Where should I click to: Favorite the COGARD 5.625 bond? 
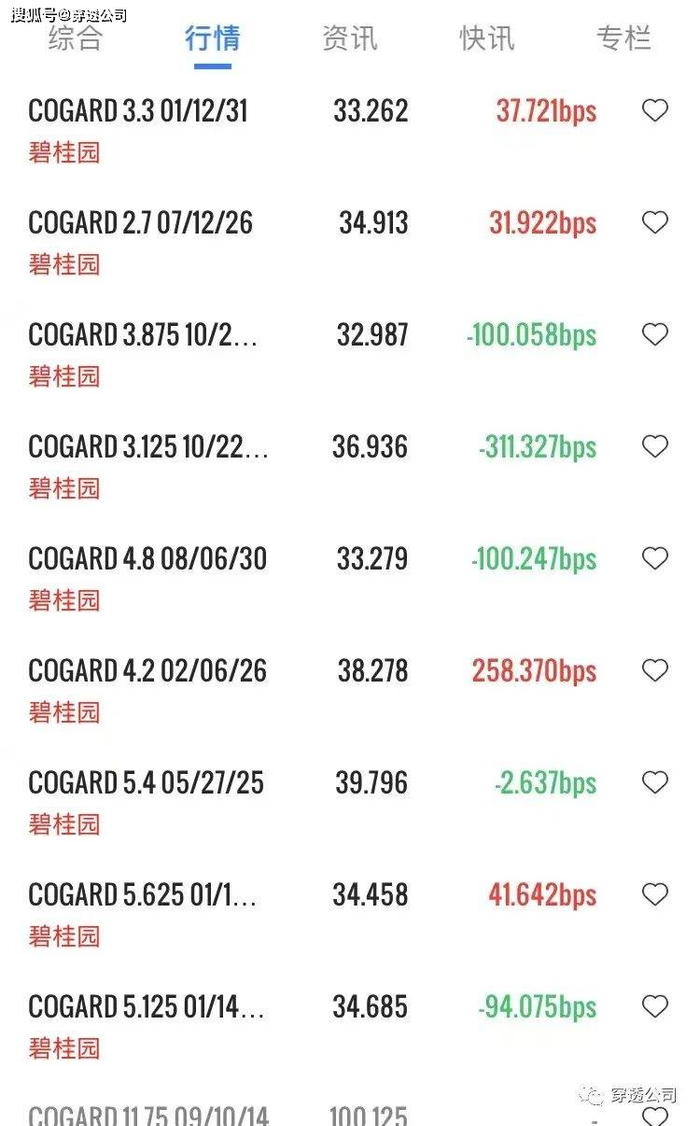click(x=655, y=895)
